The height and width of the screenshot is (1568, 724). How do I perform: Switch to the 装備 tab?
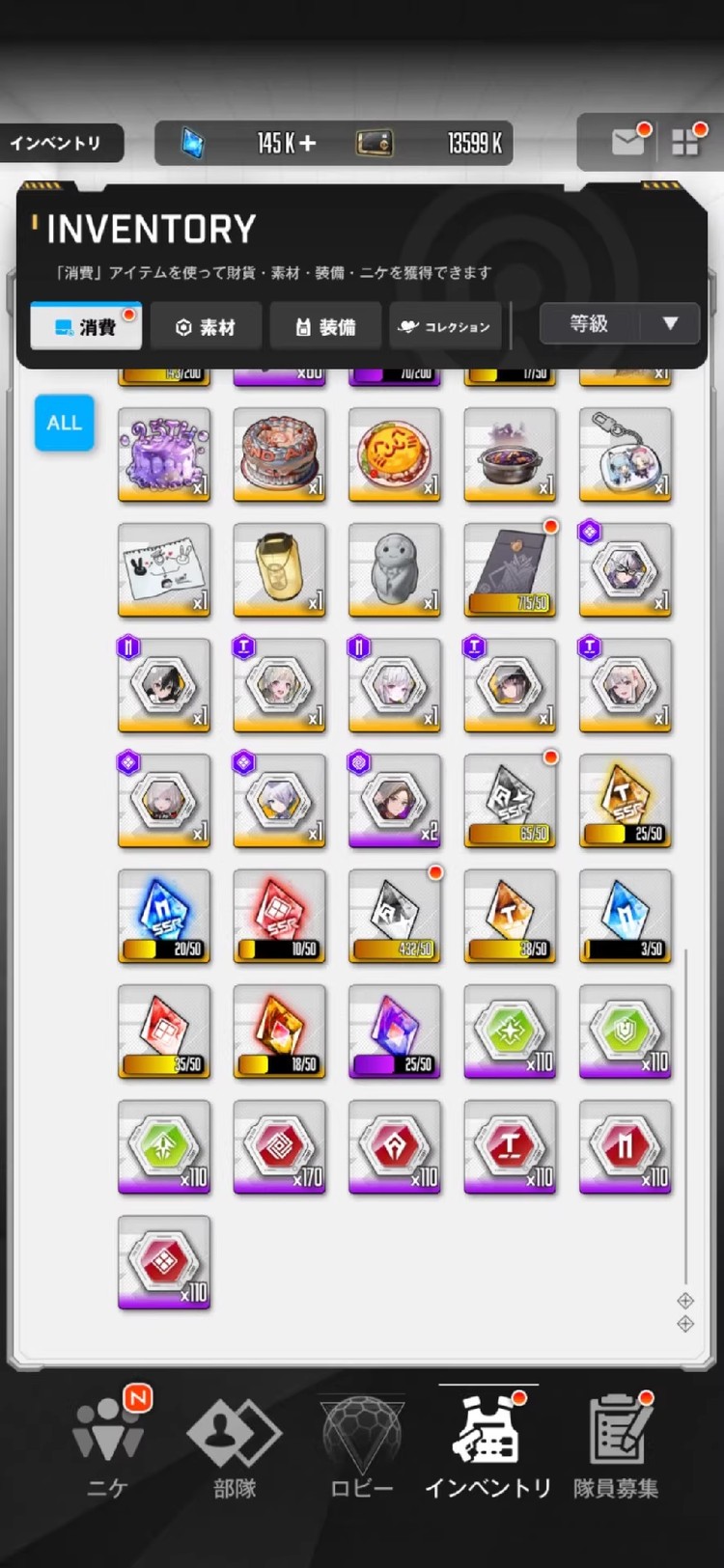coord(325,327)
